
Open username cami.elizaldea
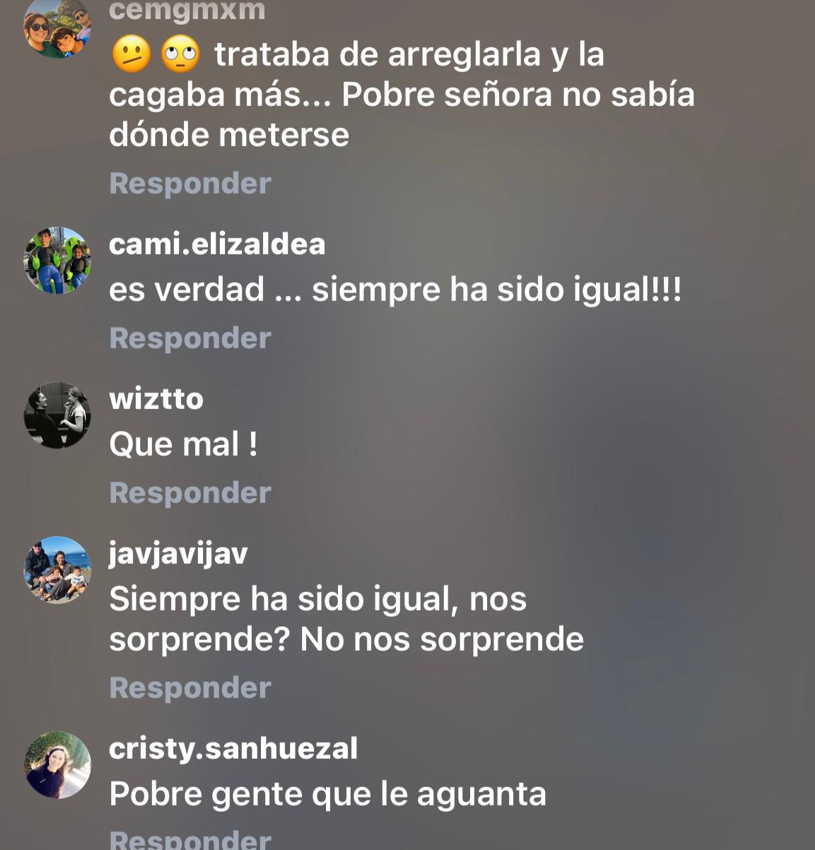coord(217,244)
